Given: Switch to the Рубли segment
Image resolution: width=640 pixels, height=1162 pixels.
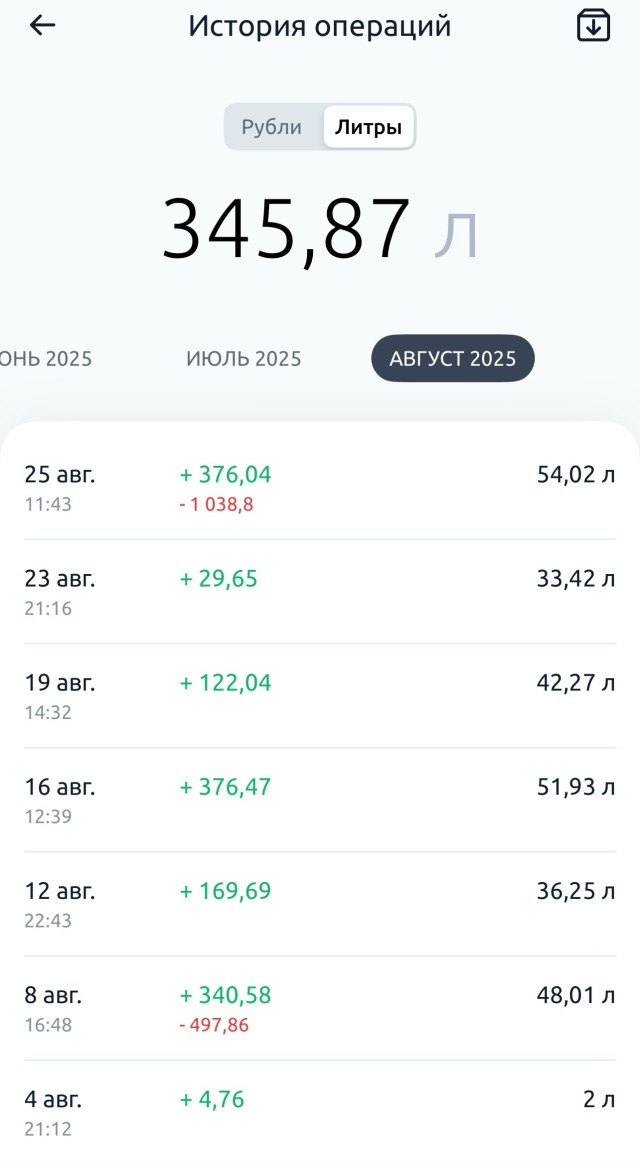Looking at the screenshot, I should pyautogui.click(x=272, y=127).
